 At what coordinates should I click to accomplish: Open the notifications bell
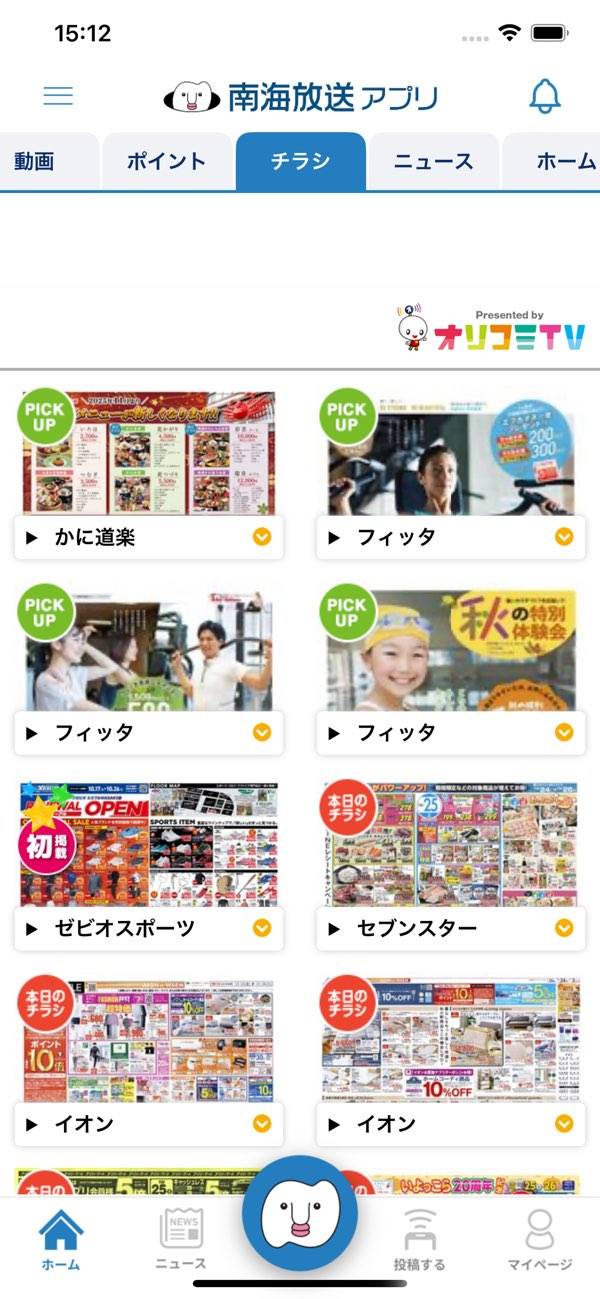[544, 96]
